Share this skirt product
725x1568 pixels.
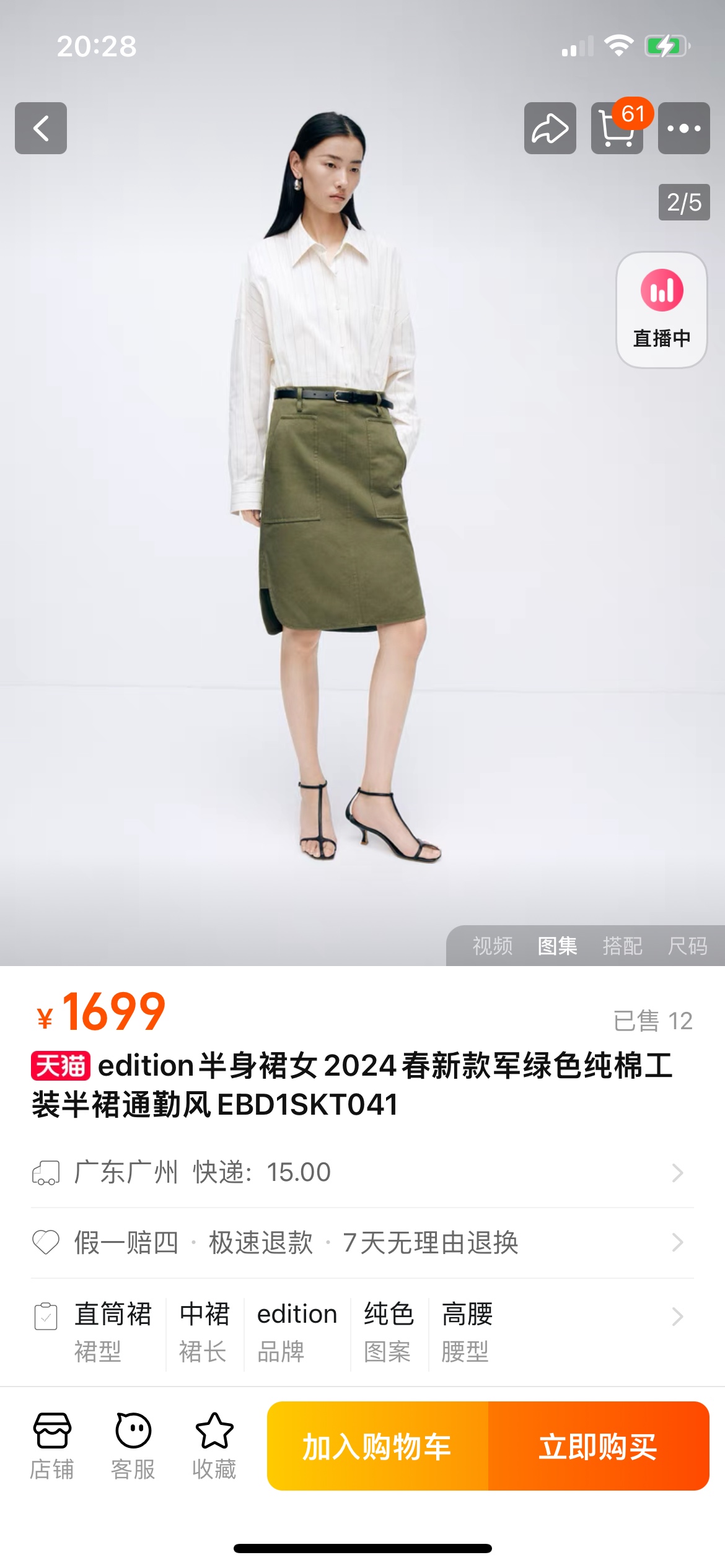click(550, 128)
